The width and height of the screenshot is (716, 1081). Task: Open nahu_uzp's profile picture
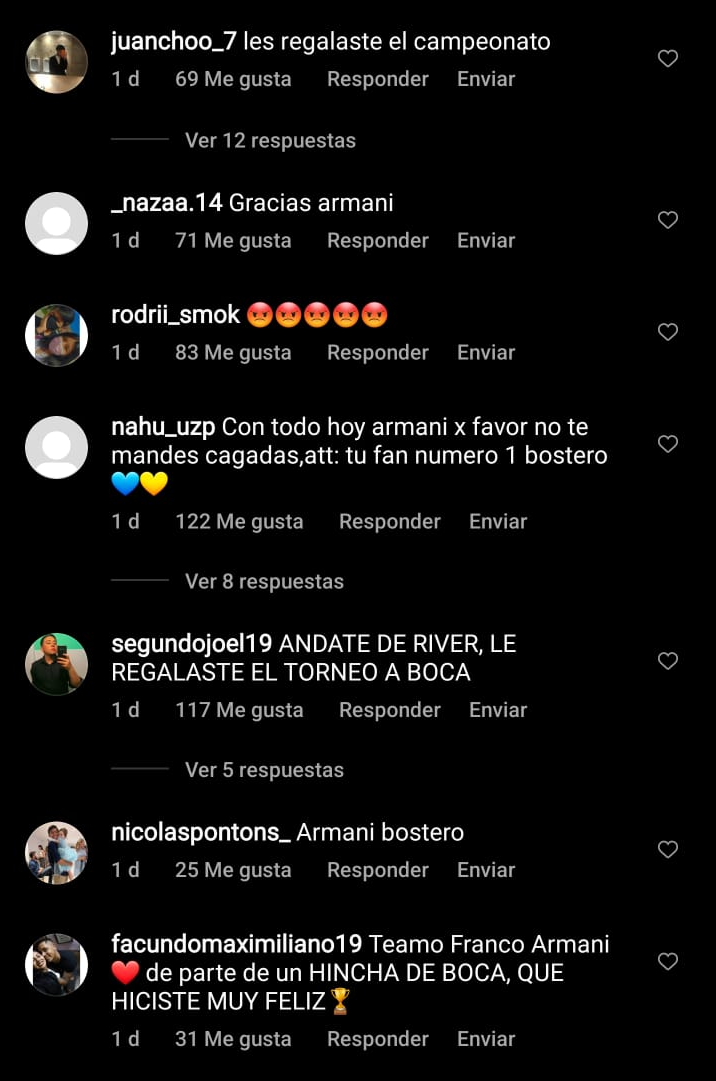pos(56,447)
